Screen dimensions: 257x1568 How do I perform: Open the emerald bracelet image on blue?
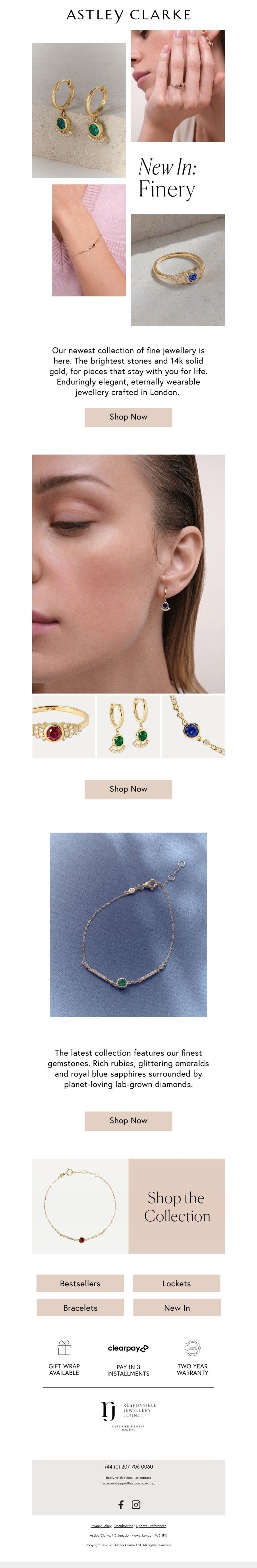click(128, 925)
